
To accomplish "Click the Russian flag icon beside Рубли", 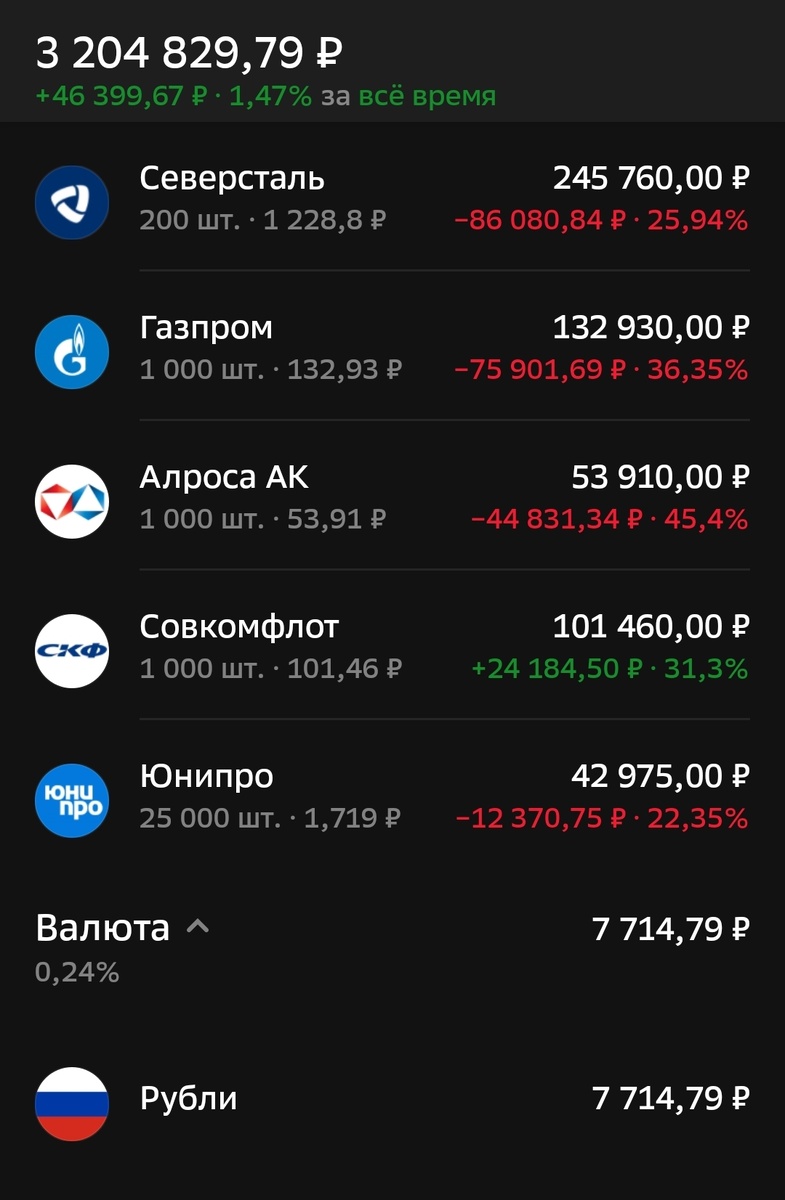I will click(x=71, y=1097).
